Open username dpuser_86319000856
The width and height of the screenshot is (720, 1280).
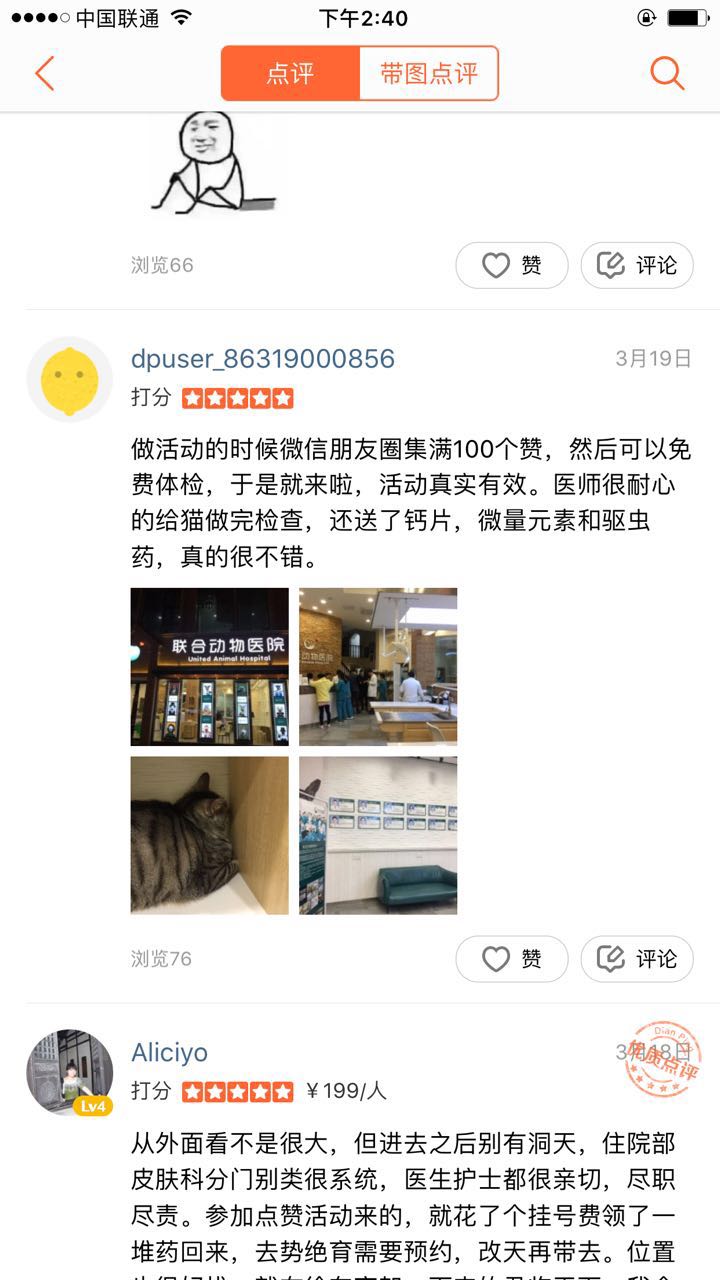click(x=263, y=358)
